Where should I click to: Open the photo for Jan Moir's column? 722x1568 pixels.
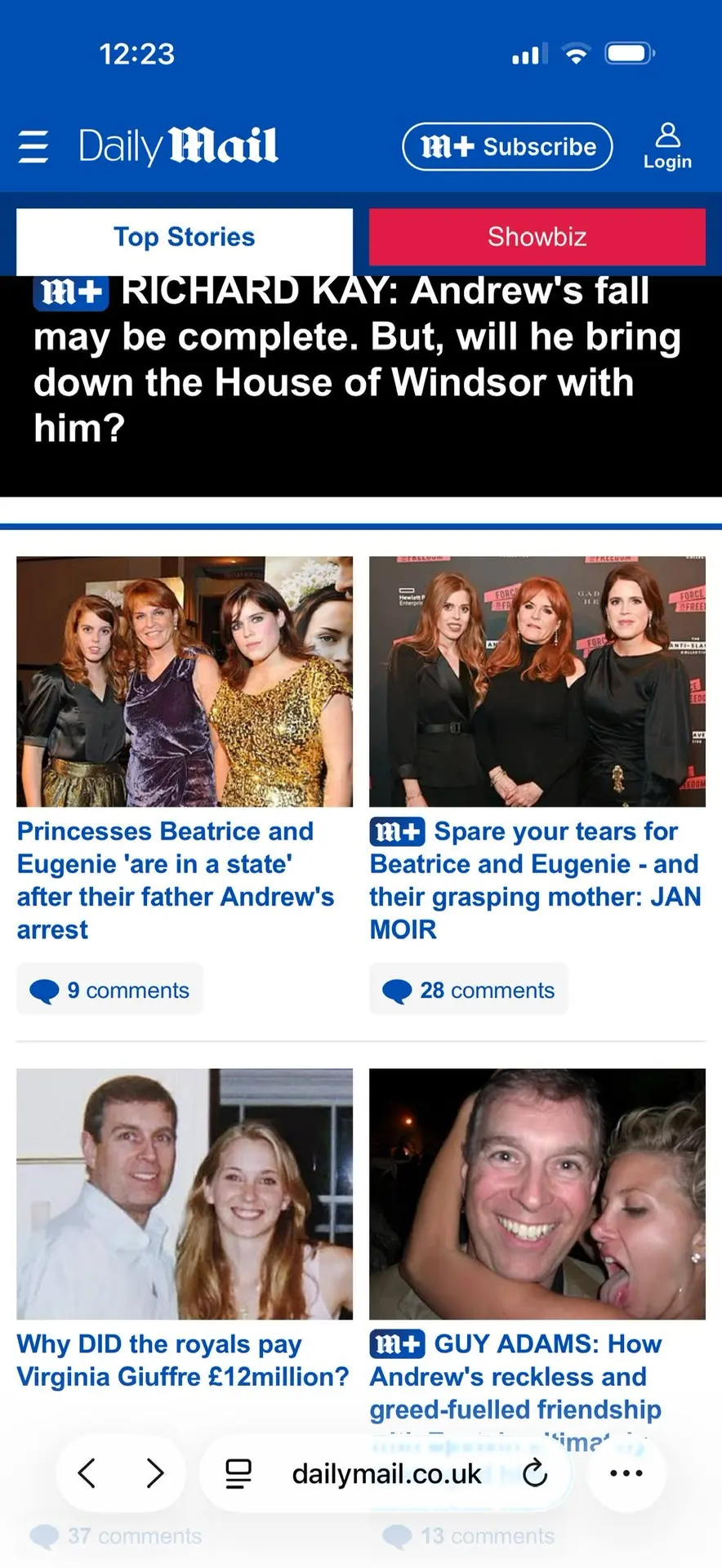537,682
